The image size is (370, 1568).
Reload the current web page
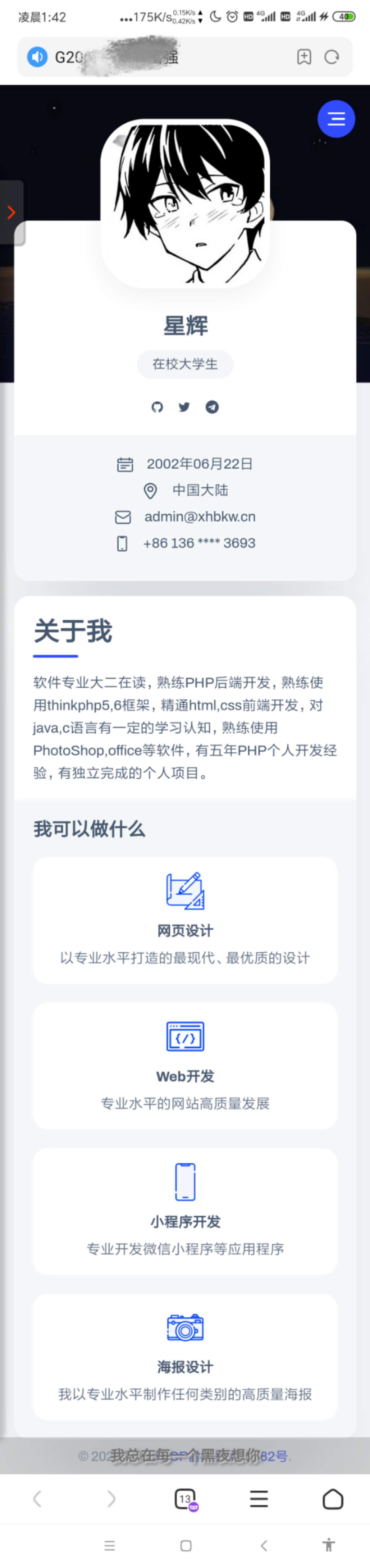pyautogui.click(x=332, y=57)
